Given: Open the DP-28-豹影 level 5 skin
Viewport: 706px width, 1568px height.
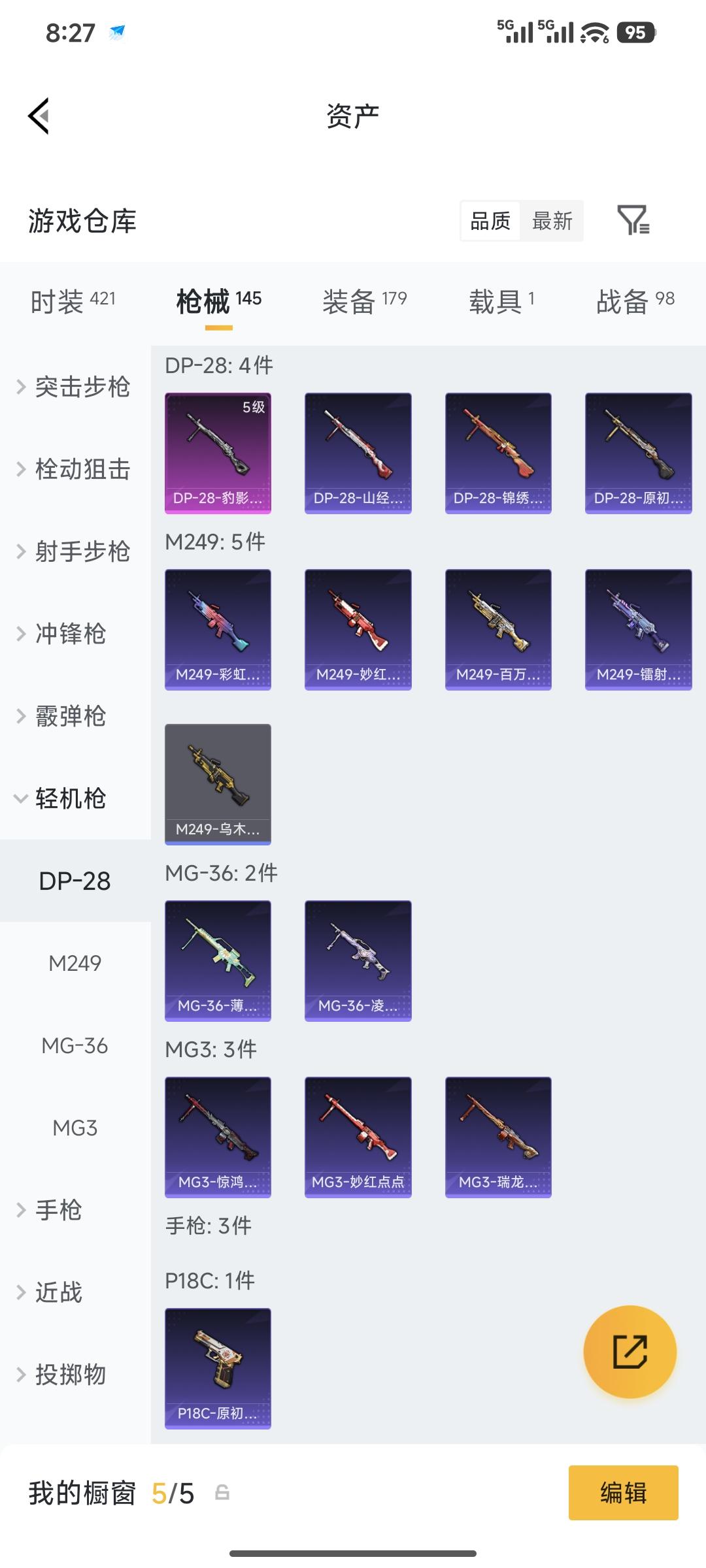Looking at the screenshot, I should (x=218, y=453).
